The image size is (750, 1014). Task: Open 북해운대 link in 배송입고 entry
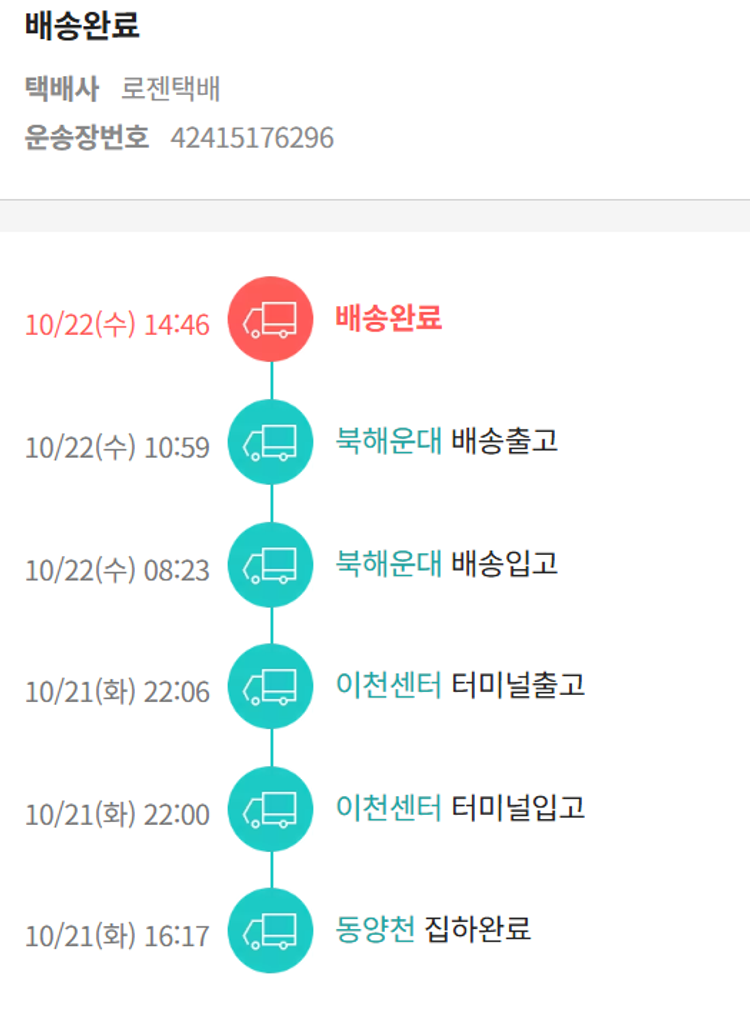tap(388, 564)
